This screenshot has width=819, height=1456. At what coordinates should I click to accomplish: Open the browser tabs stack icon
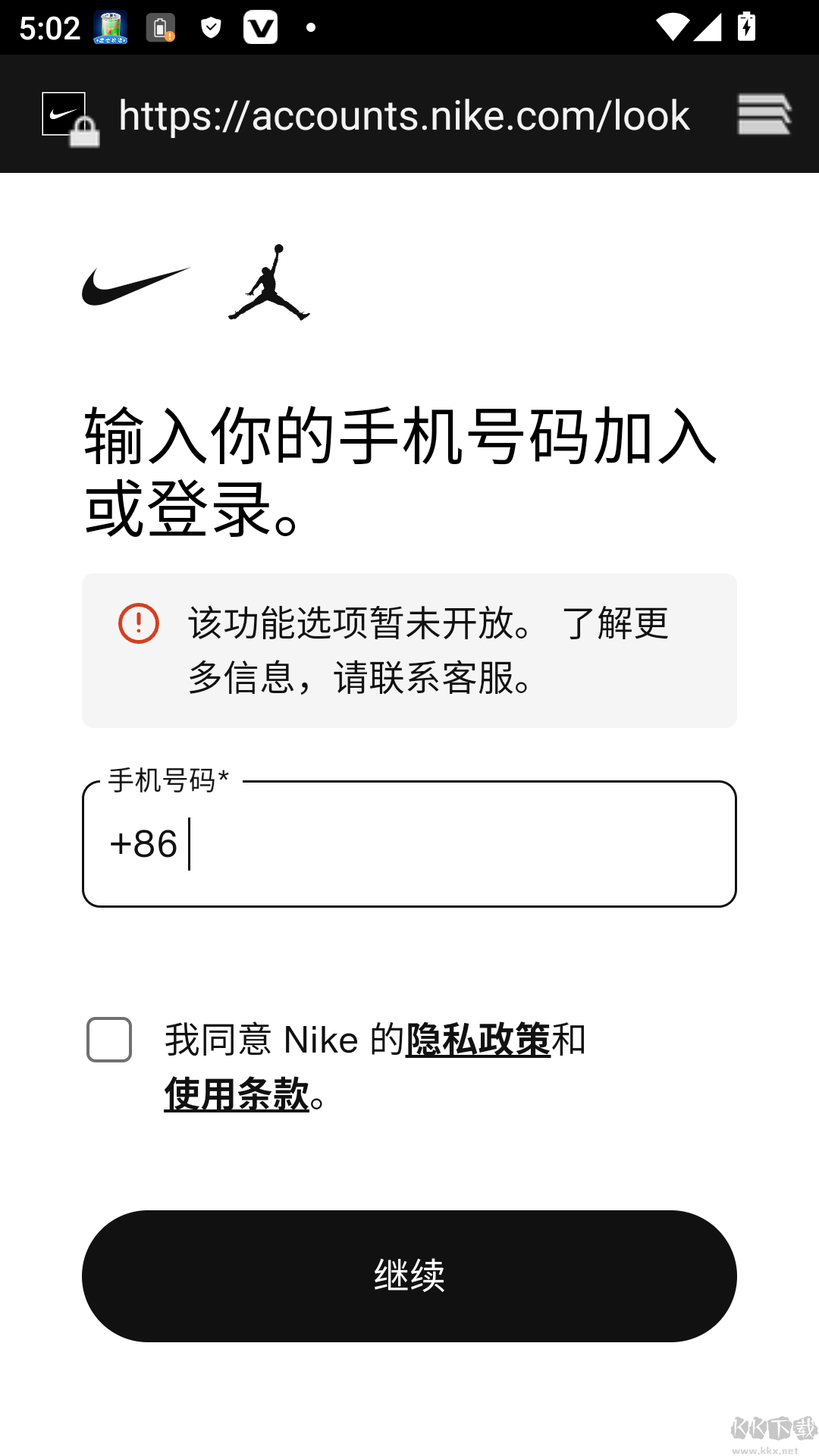tap(764, 115)
